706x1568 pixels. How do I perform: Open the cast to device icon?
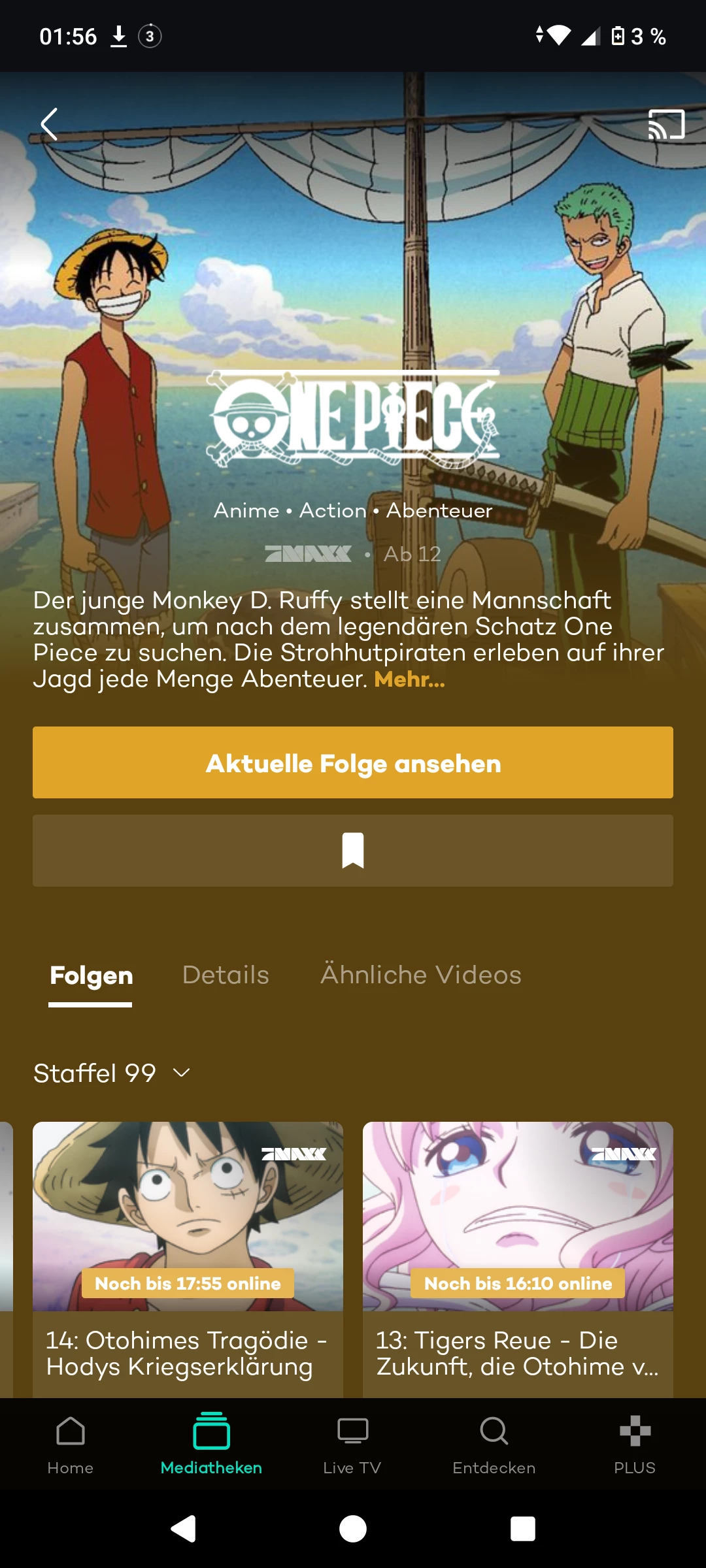tap(665, 124)
